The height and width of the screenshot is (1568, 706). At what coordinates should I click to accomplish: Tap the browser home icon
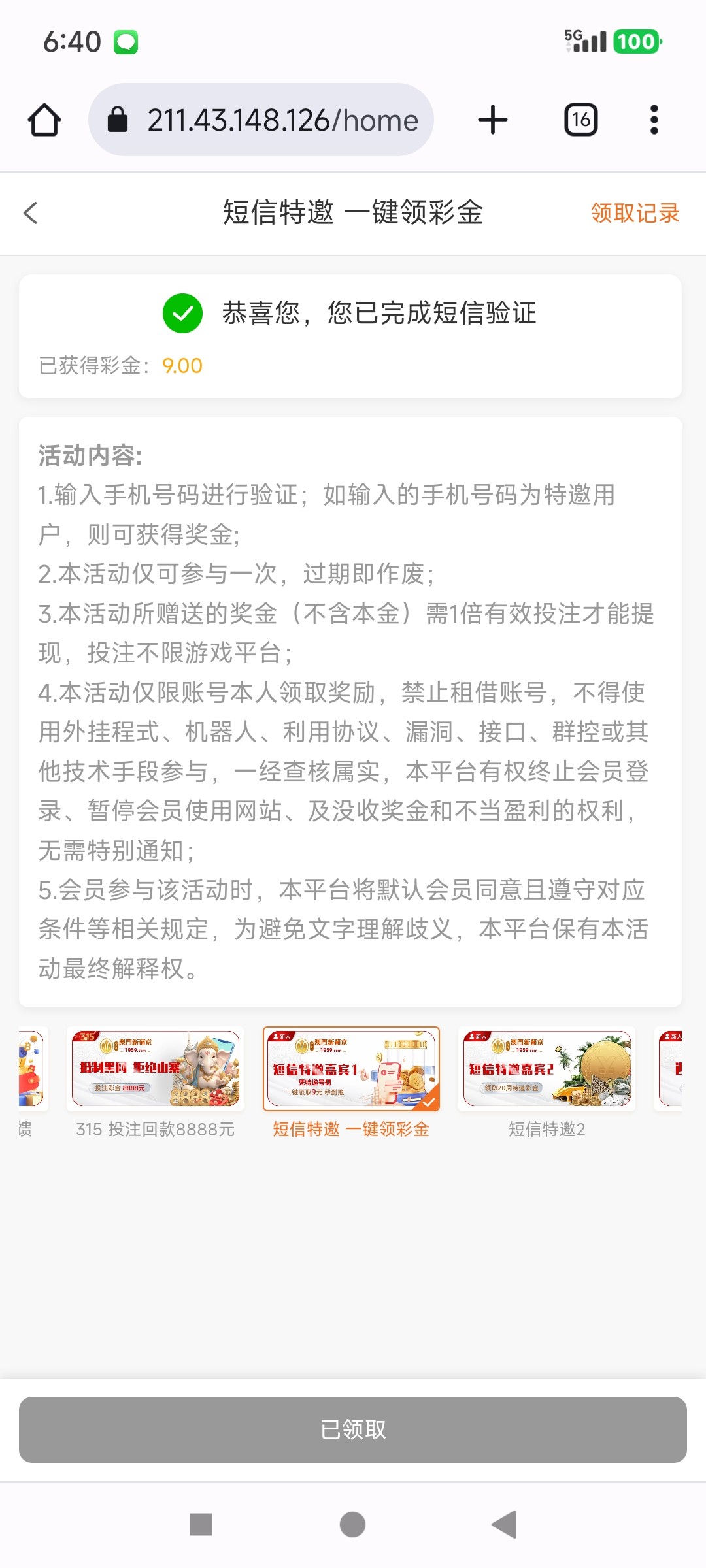pyautogui.click(x=44, y=120)
